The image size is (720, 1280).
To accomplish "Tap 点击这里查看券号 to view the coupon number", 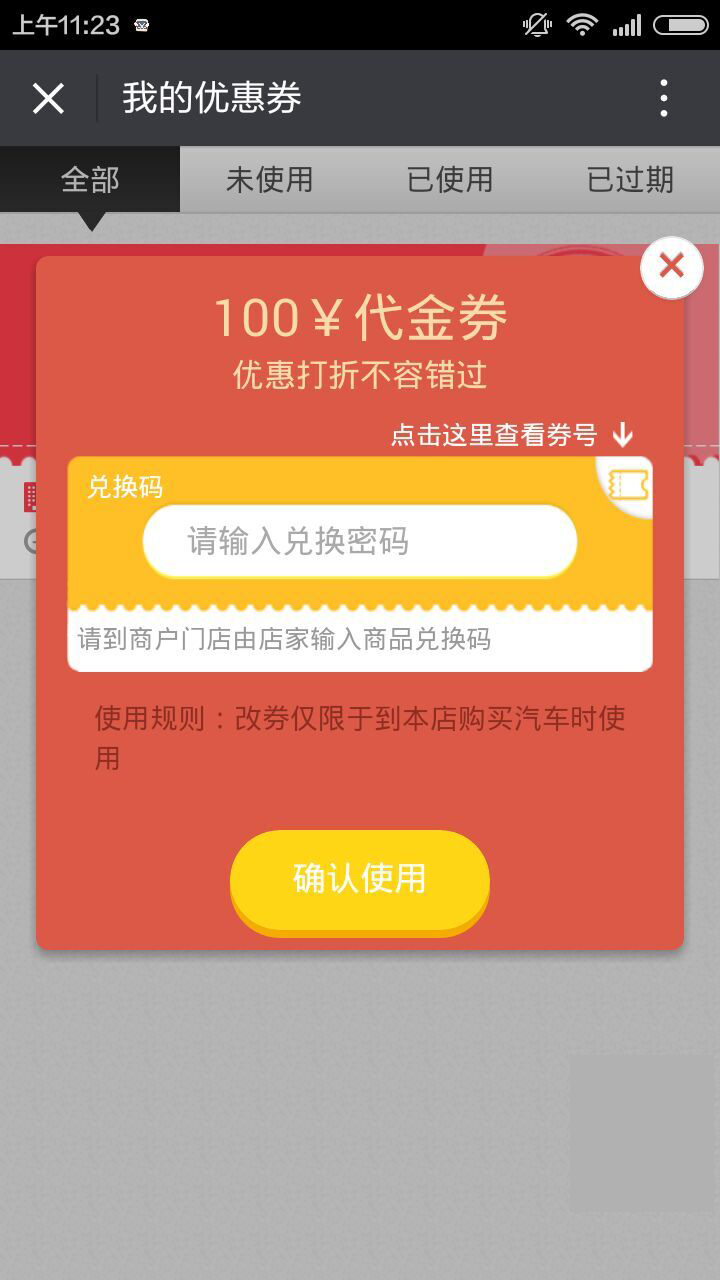I will 511,435.
